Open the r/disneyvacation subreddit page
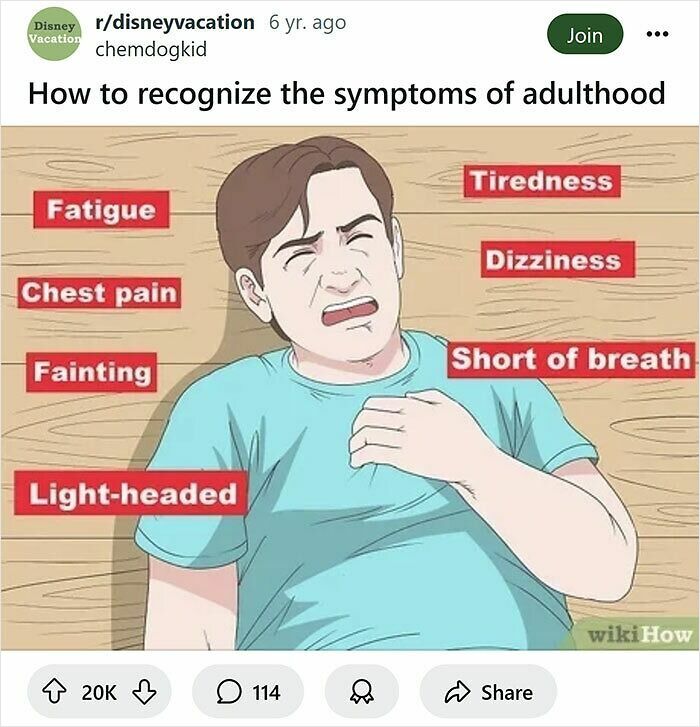 (x=174, y=22)
